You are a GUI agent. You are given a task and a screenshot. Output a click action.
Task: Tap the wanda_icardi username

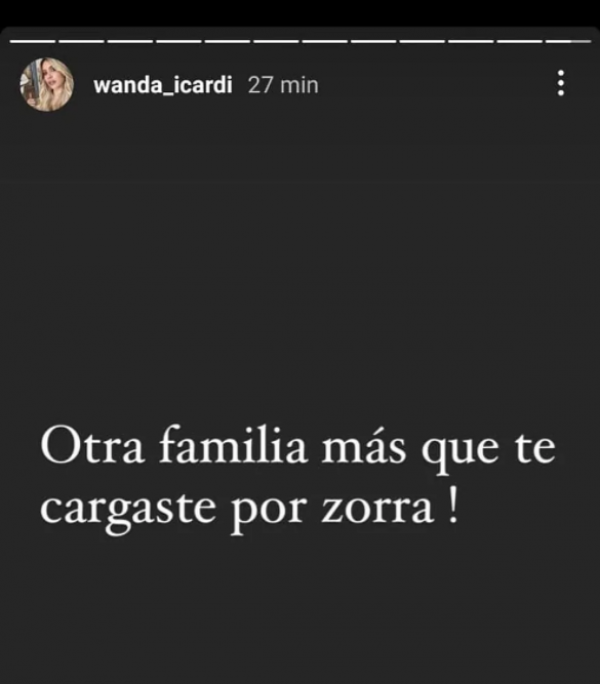pyautogui.click(x=162, y=85)
